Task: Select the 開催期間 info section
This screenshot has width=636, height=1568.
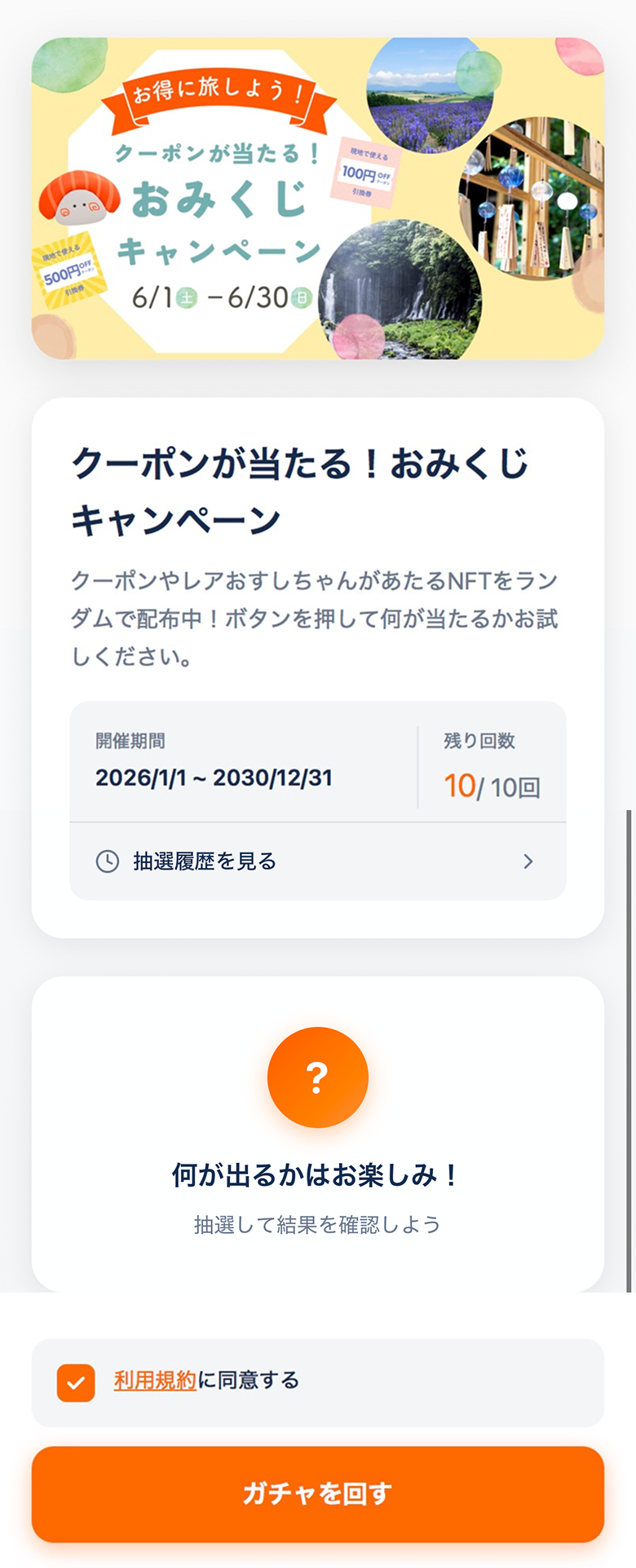Action: (x=216, y=762)
